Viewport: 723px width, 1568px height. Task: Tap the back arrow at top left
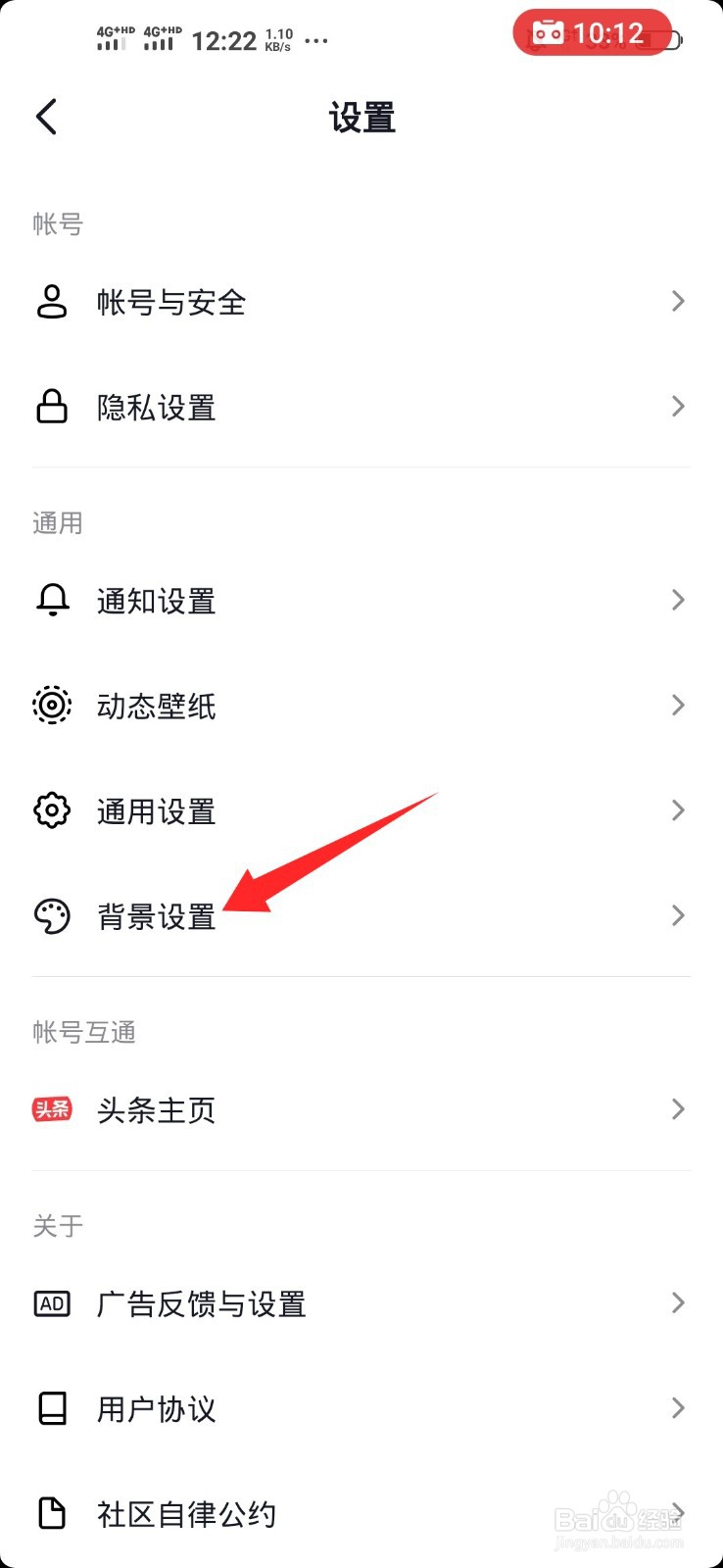coord(45,116)
